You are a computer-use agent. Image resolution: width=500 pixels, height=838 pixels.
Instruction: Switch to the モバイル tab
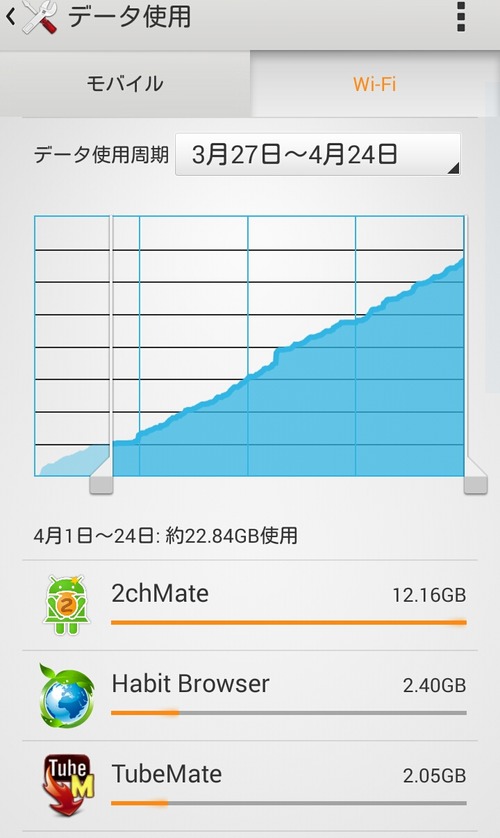(125, 84)
